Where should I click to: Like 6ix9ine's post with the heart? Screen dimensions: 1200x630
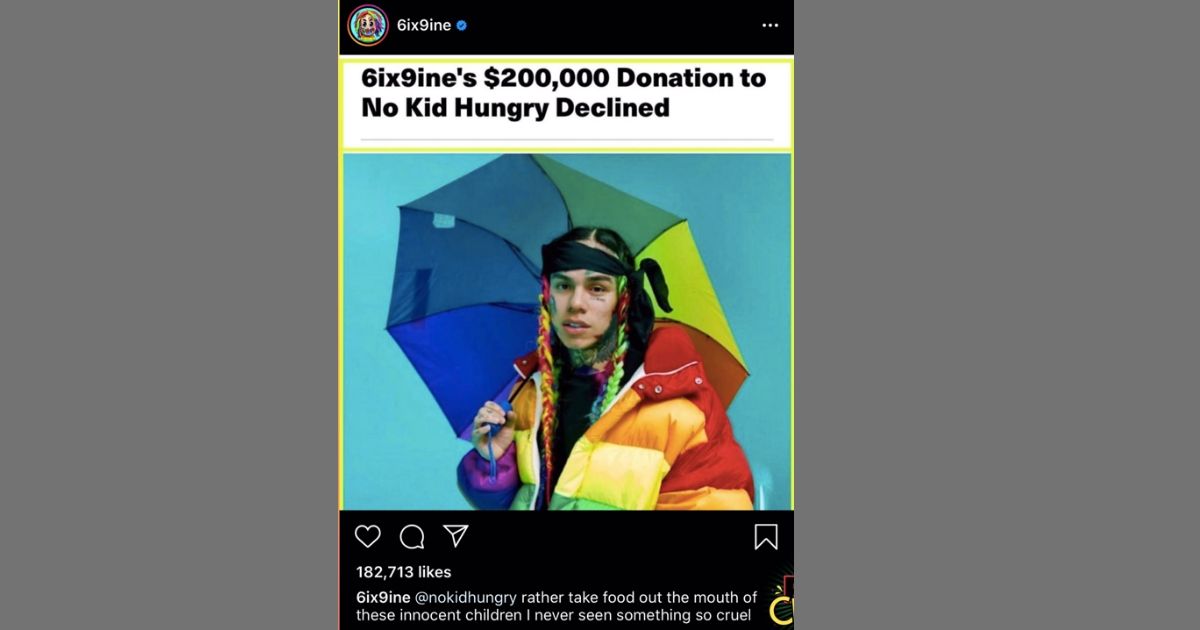click(368, 537)
